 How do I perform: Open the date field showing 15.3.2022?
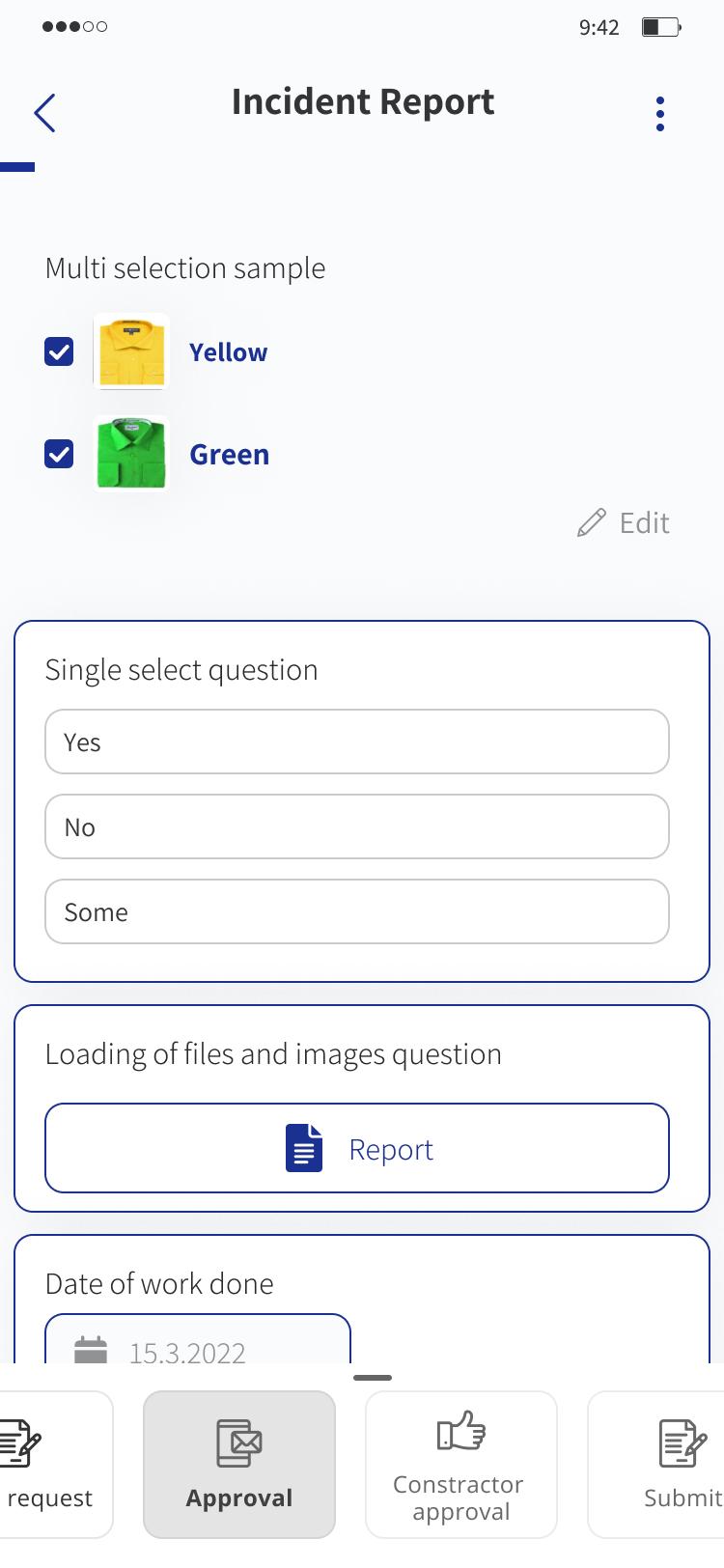(198, 1340)
